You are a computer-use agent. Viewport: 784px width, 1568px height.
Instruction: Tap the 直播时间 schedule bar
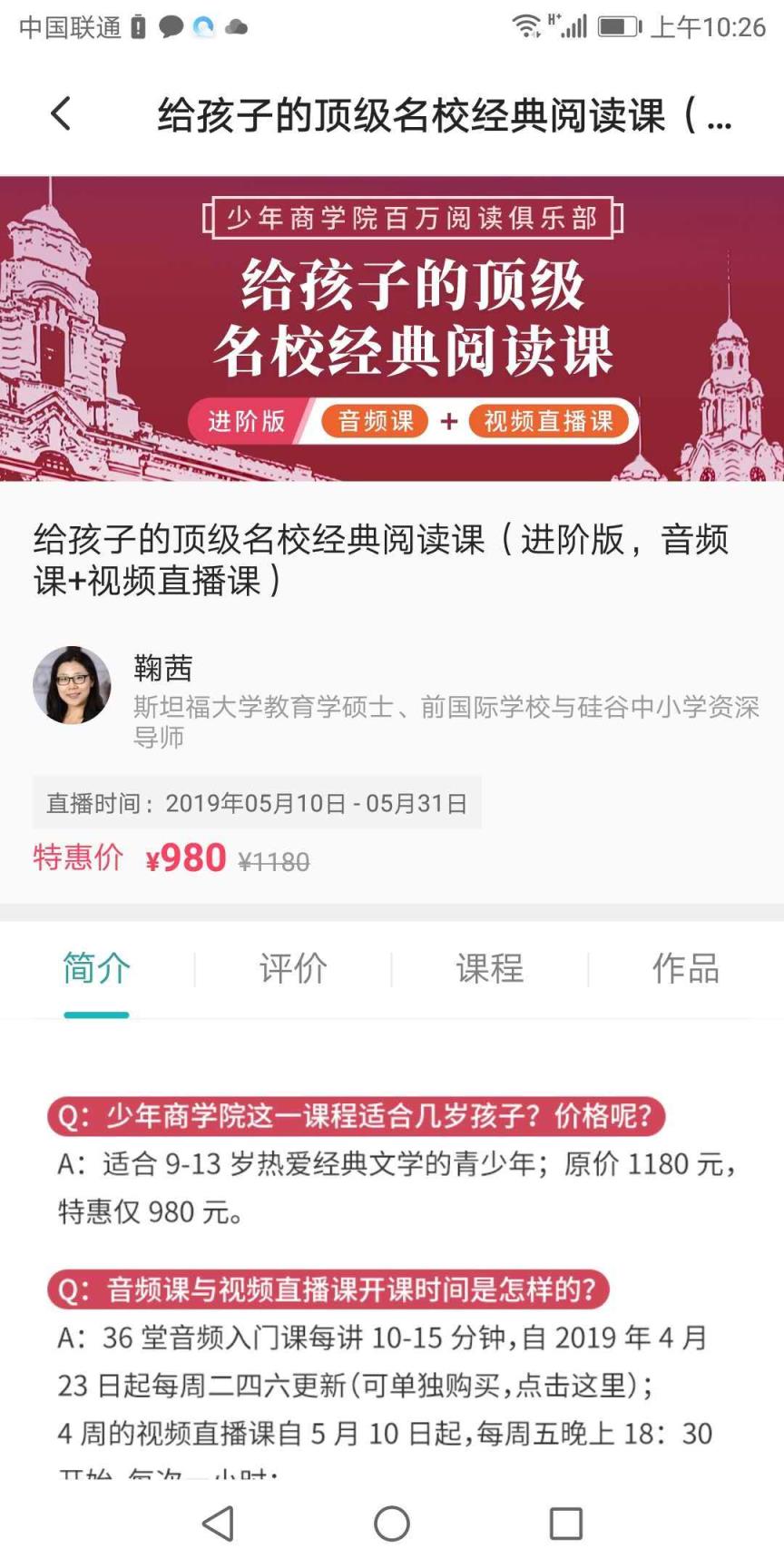tap(257, 802)
